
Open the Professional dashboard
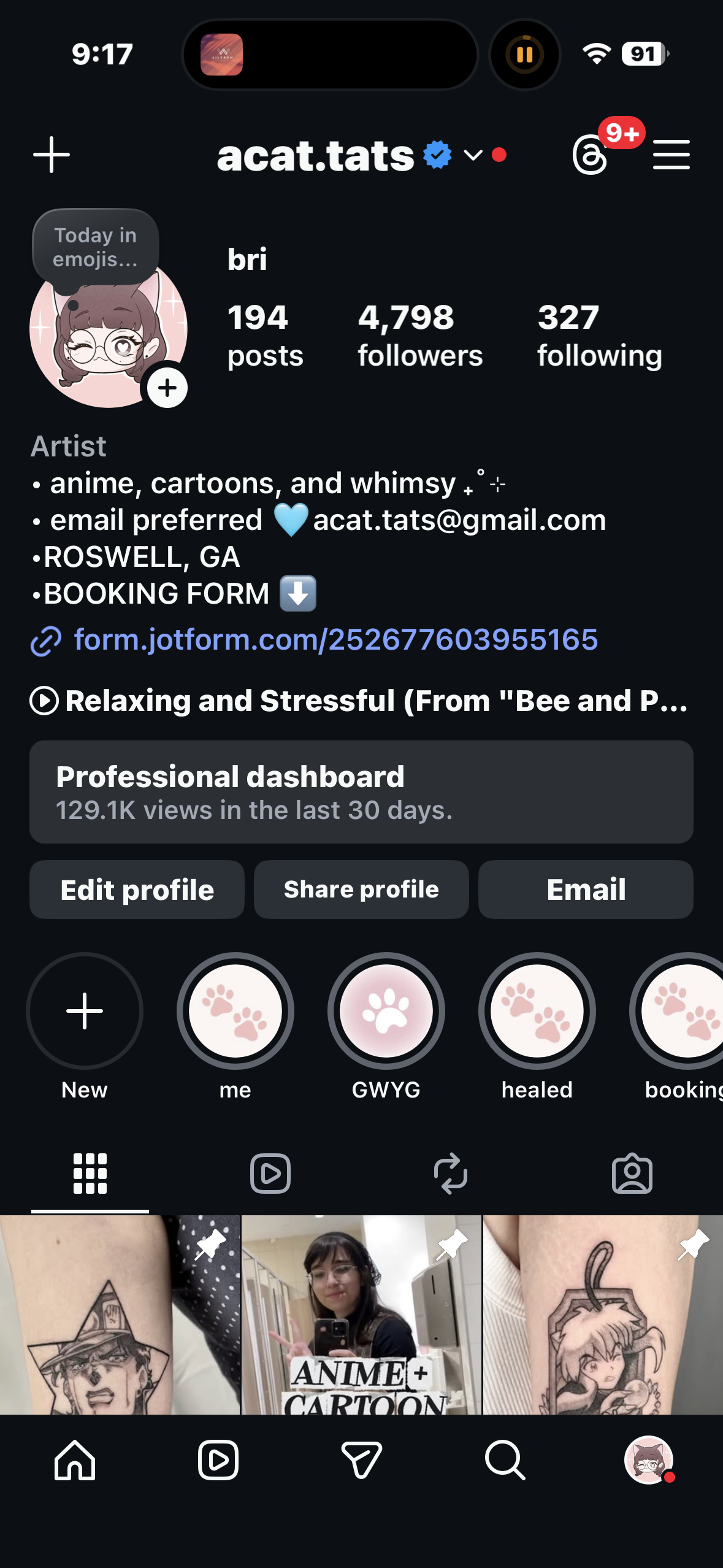point(361,792)
